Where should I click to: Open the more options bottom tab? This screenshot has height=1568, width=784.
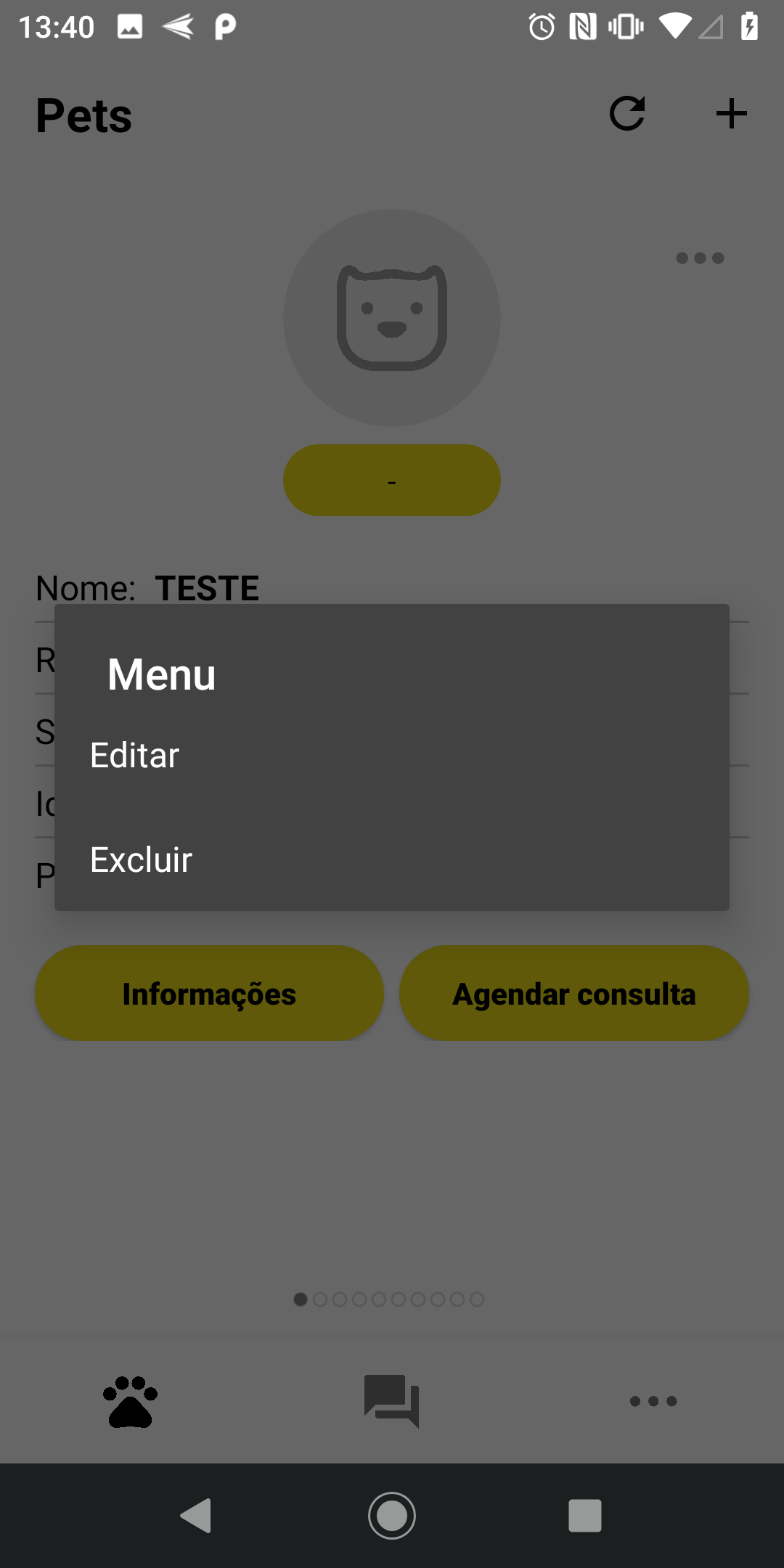tap(653, 1401)
